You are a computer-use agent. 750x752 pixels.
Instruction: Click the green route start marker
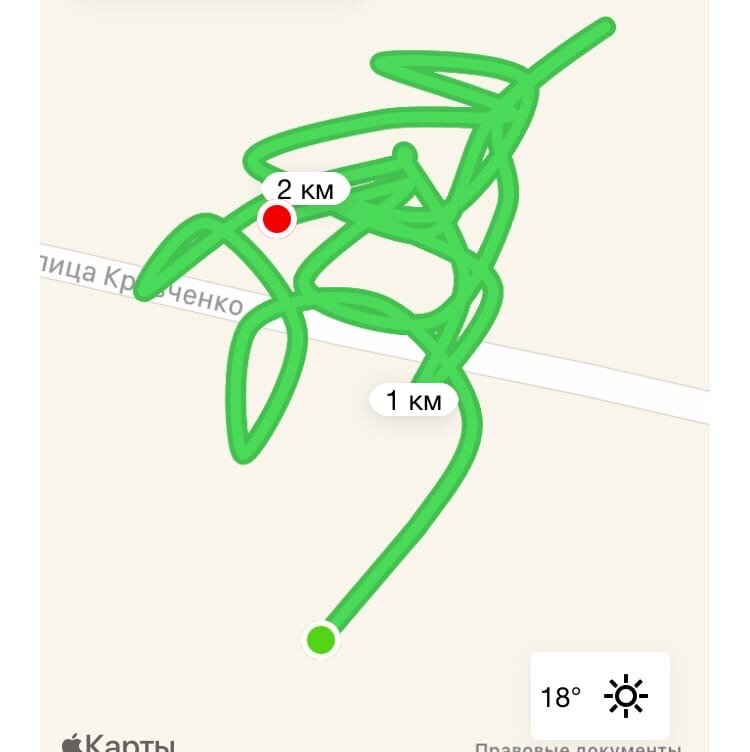322,637
